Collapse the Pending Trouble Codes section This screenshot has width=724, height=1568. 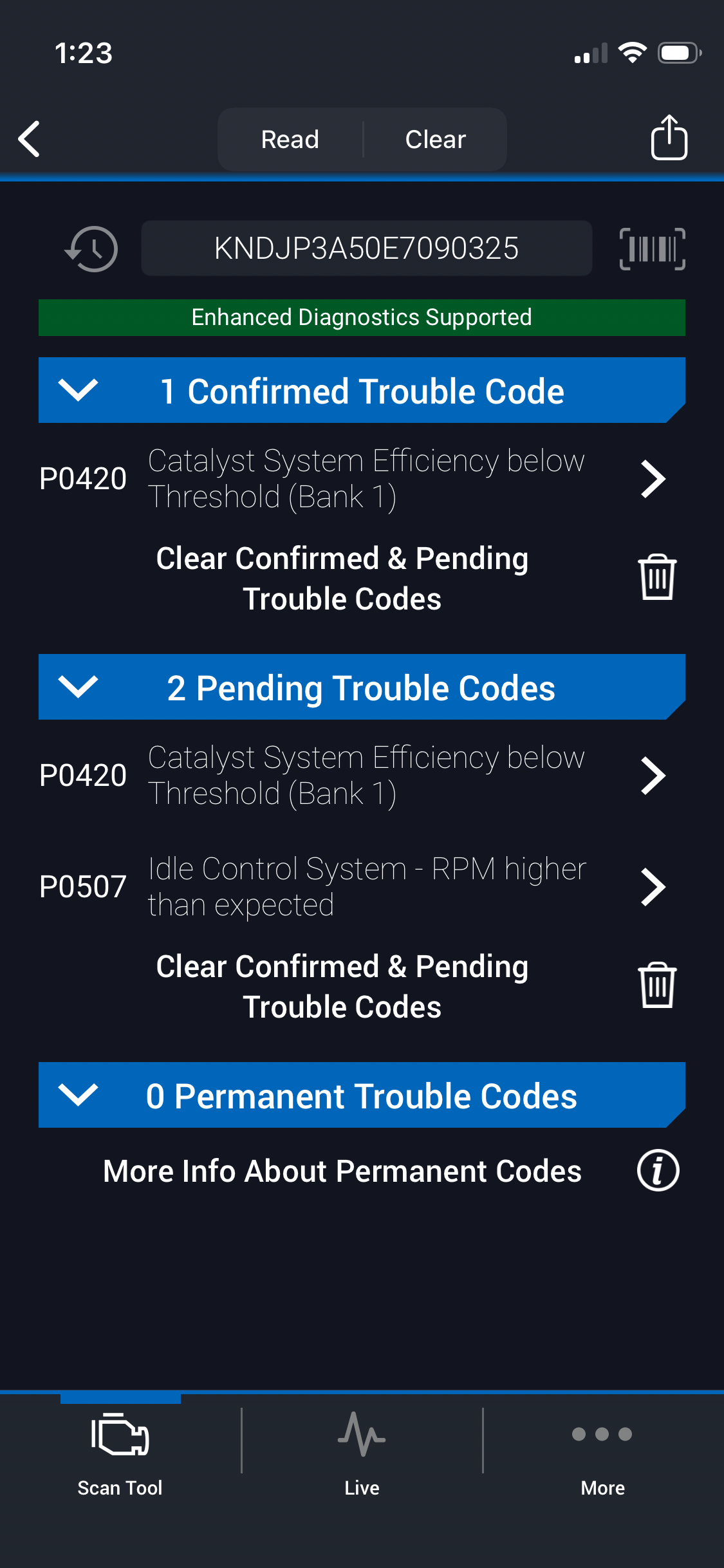[78, 687]
